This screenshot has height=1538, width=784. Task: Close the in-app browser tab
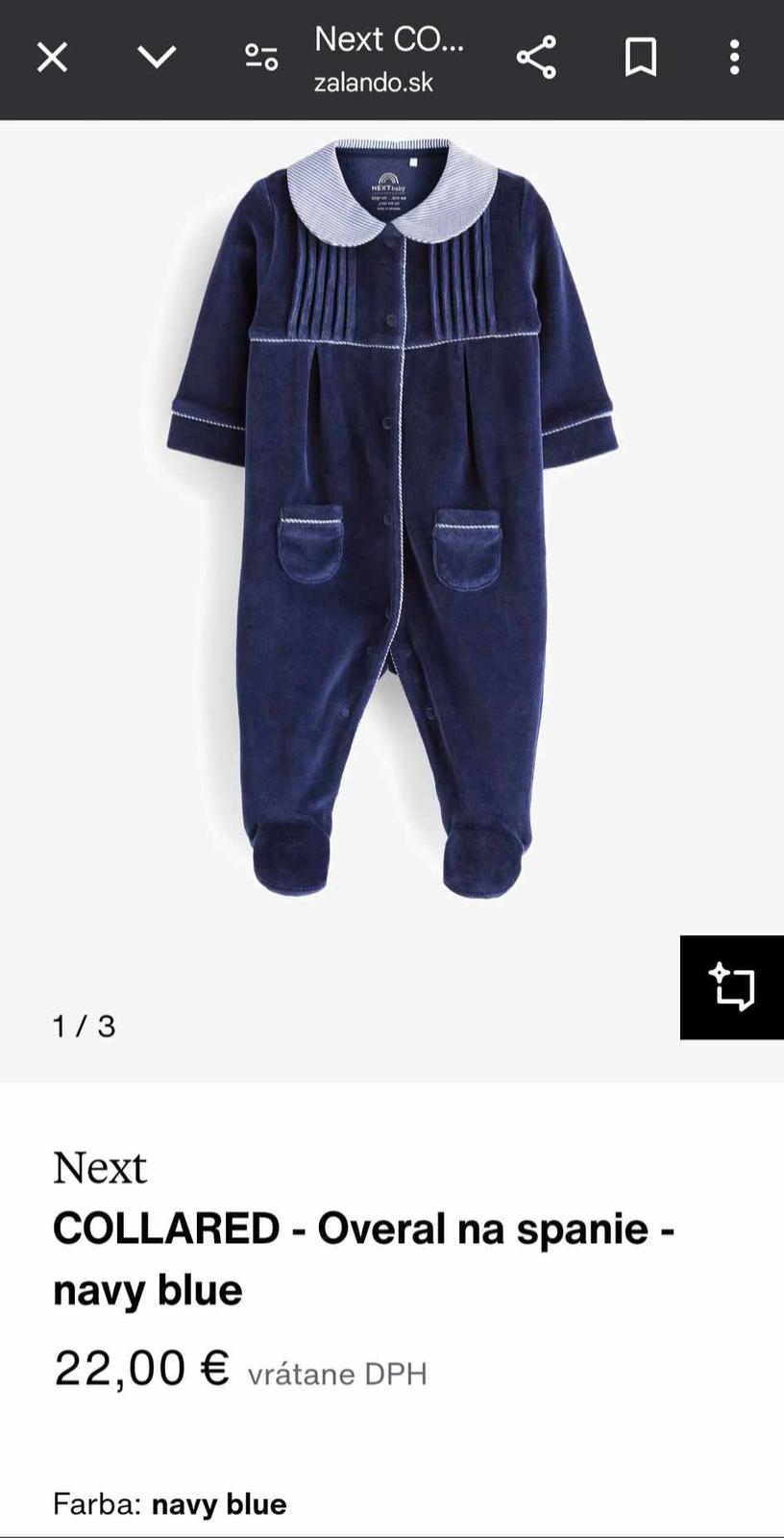(x=53, y=58)
